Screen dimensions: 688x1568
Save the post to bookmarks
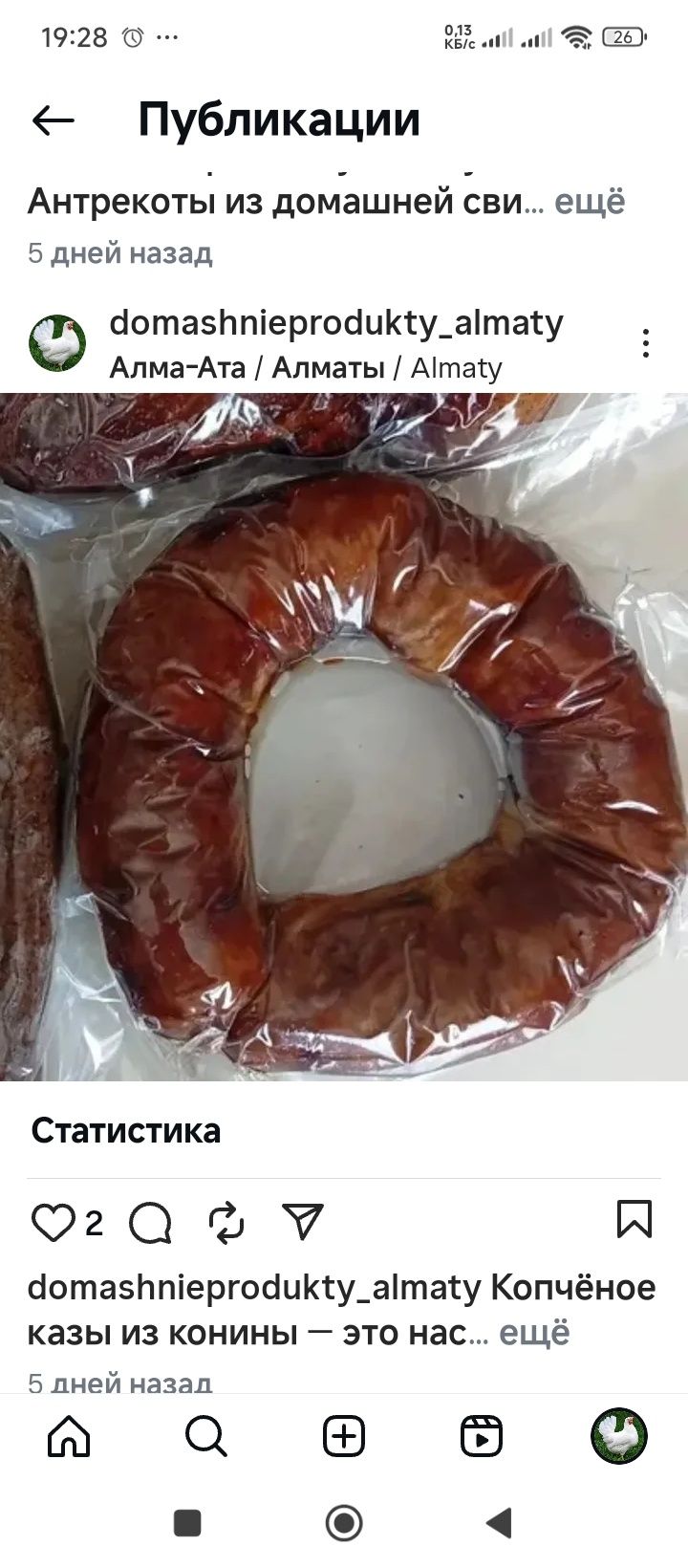click(634, 1221)
